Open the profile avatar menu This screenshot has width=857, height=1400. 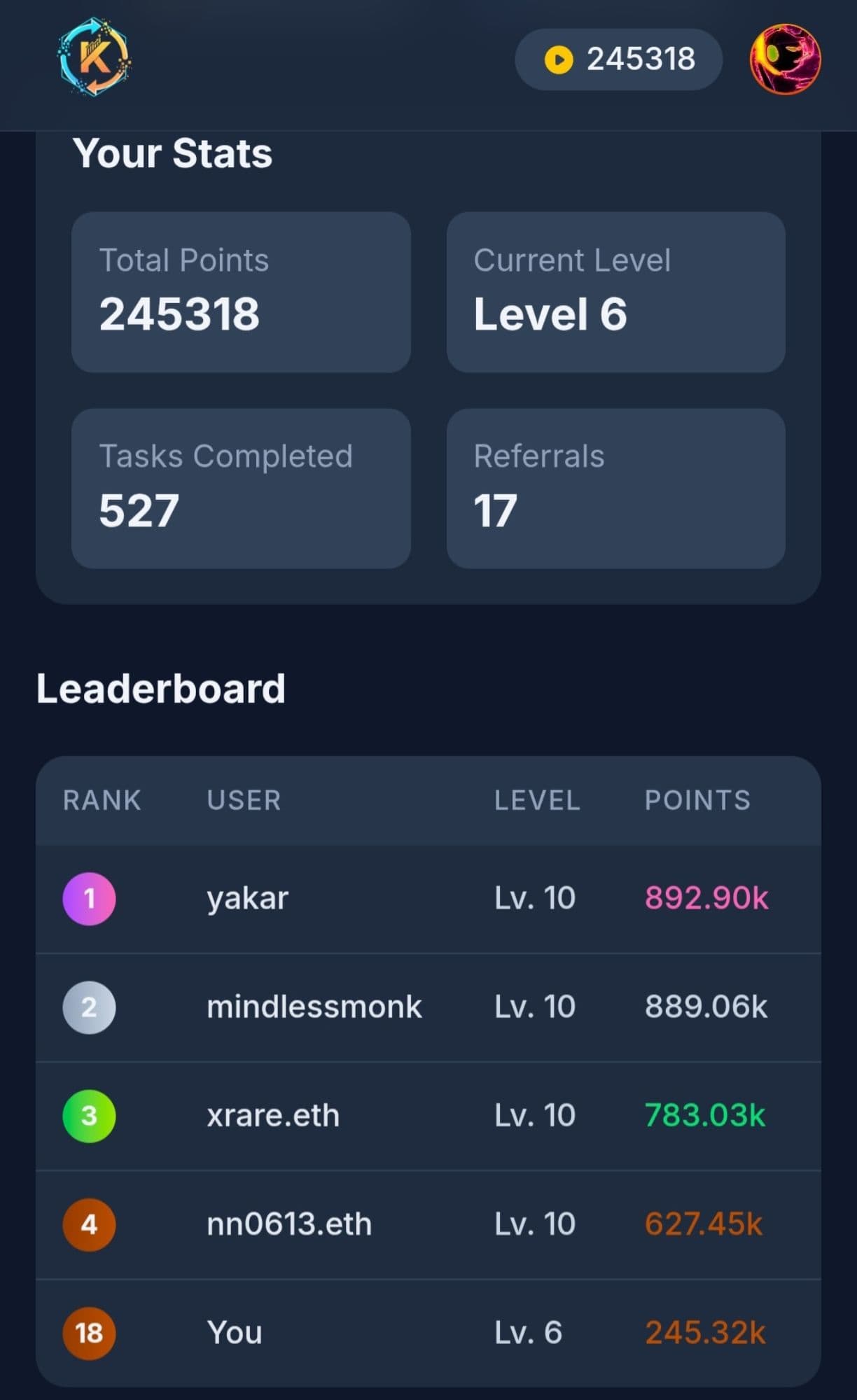[785, 59]
